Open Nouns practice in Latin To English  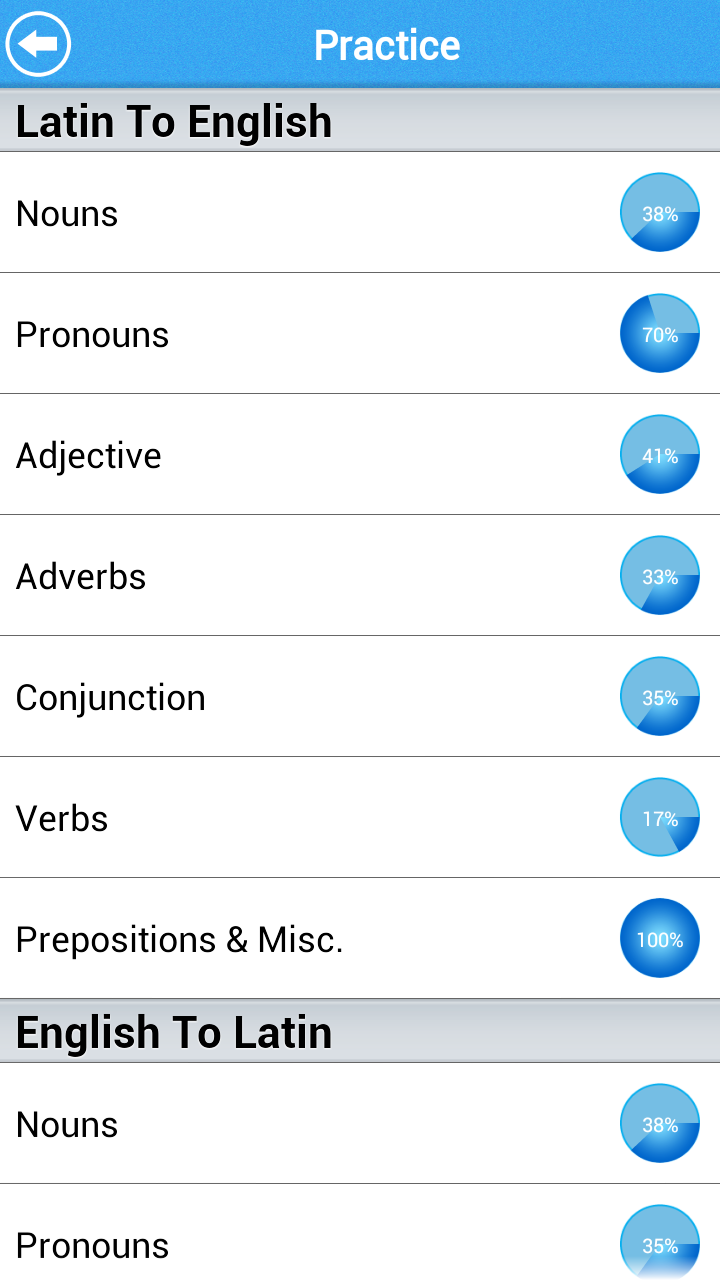(300, 212)
